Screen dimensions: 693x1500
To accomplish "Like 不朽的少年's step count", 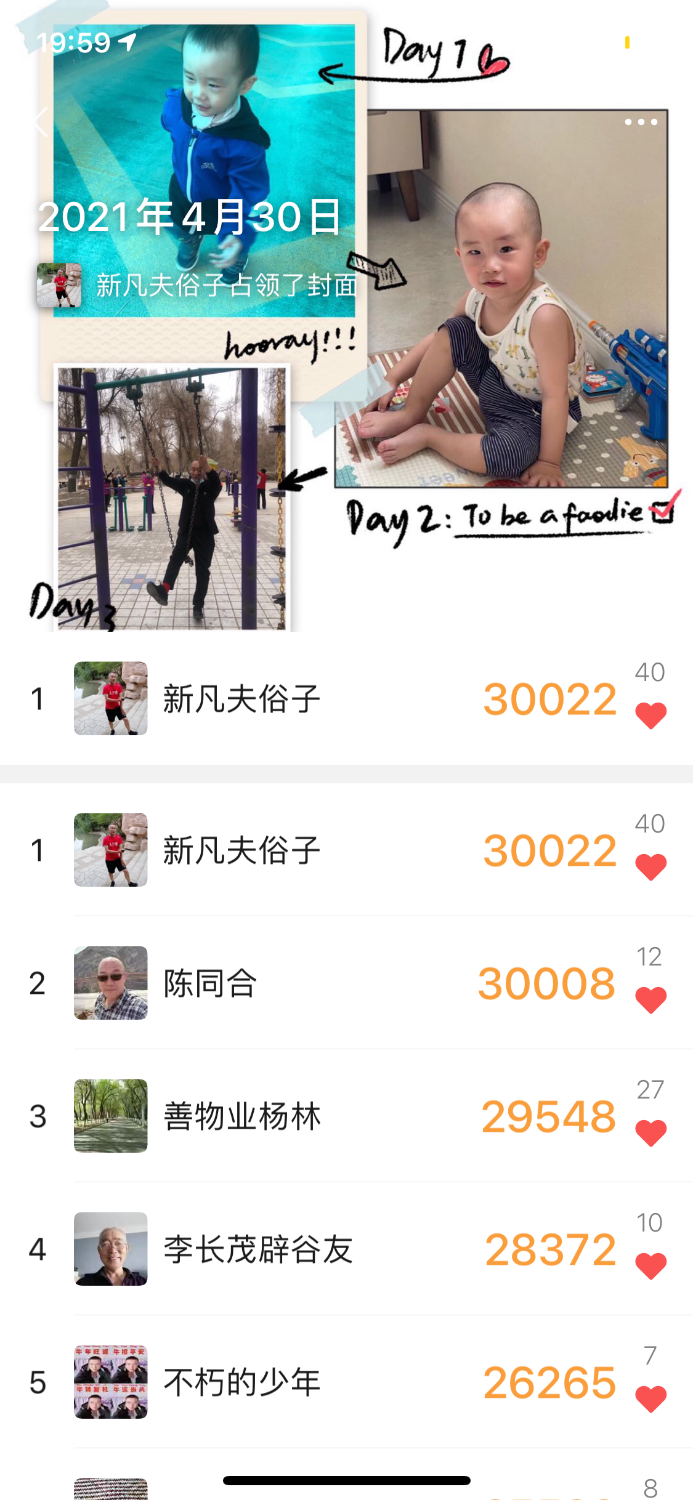I will click(650, 1398).
